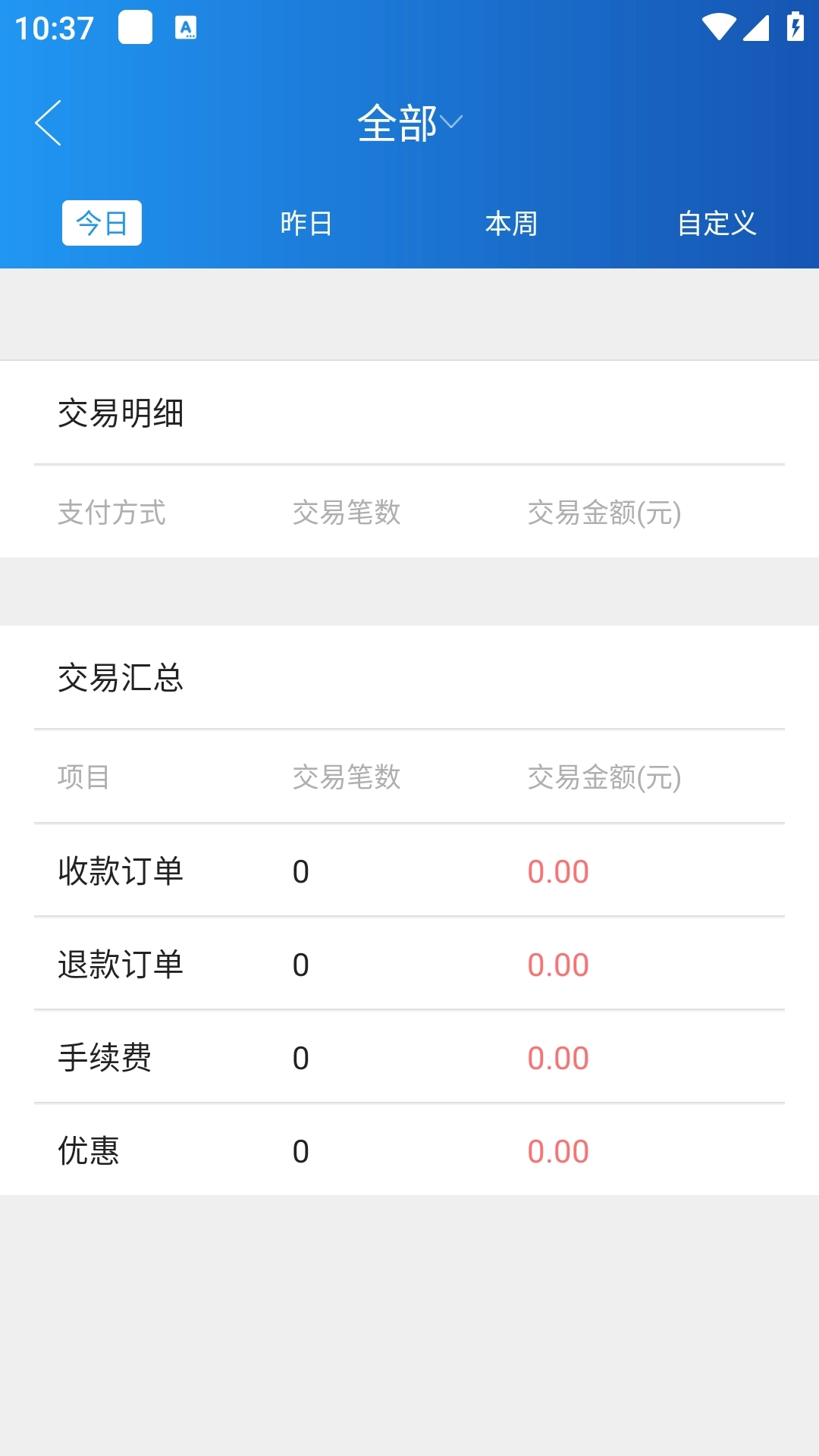Click the back arrow icon

pyautogui.click(x=48, y=123)
